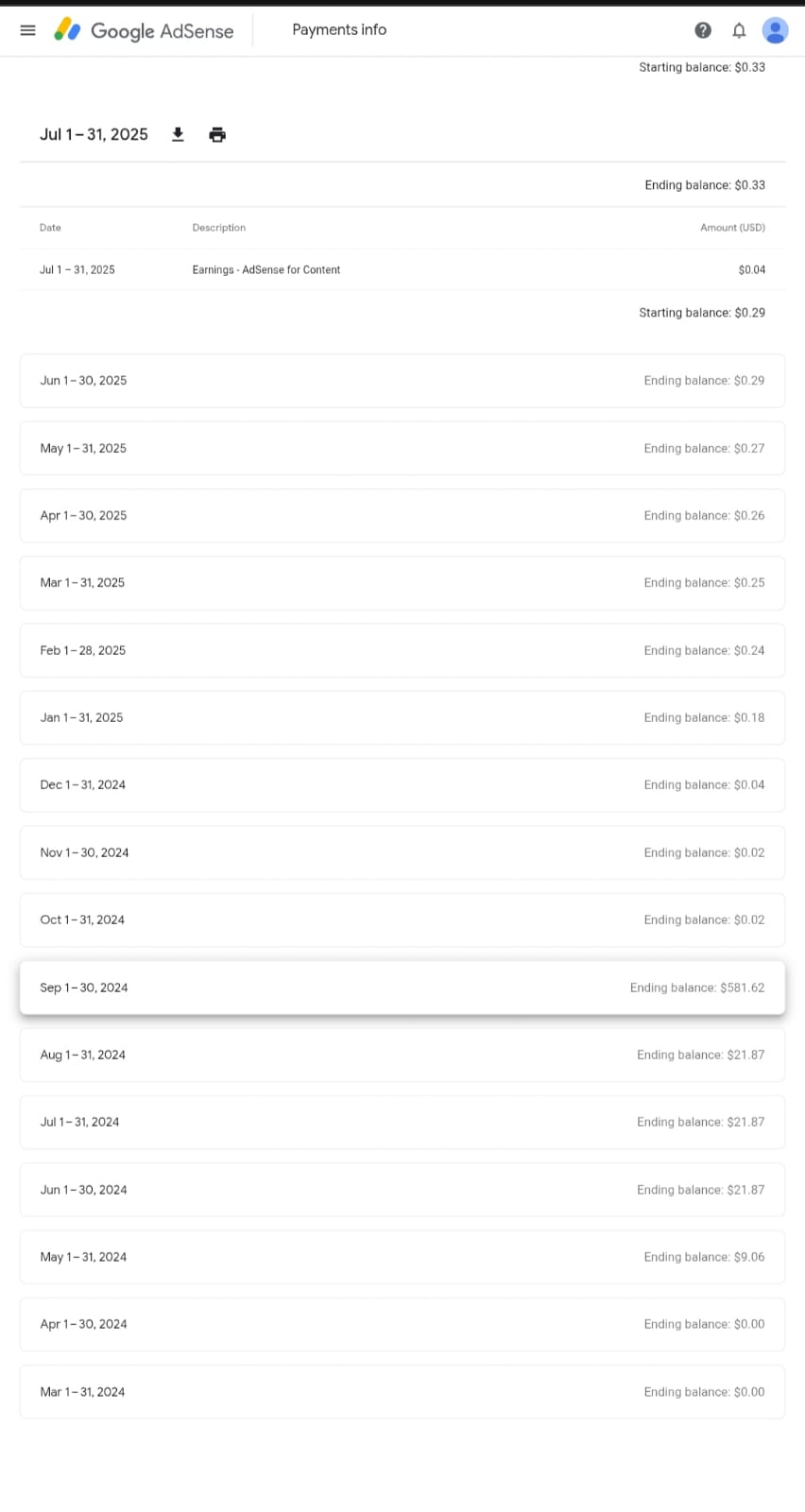
Task: Expand the Aug 1–31, 2024 statement
Action: pos(402,1055)
